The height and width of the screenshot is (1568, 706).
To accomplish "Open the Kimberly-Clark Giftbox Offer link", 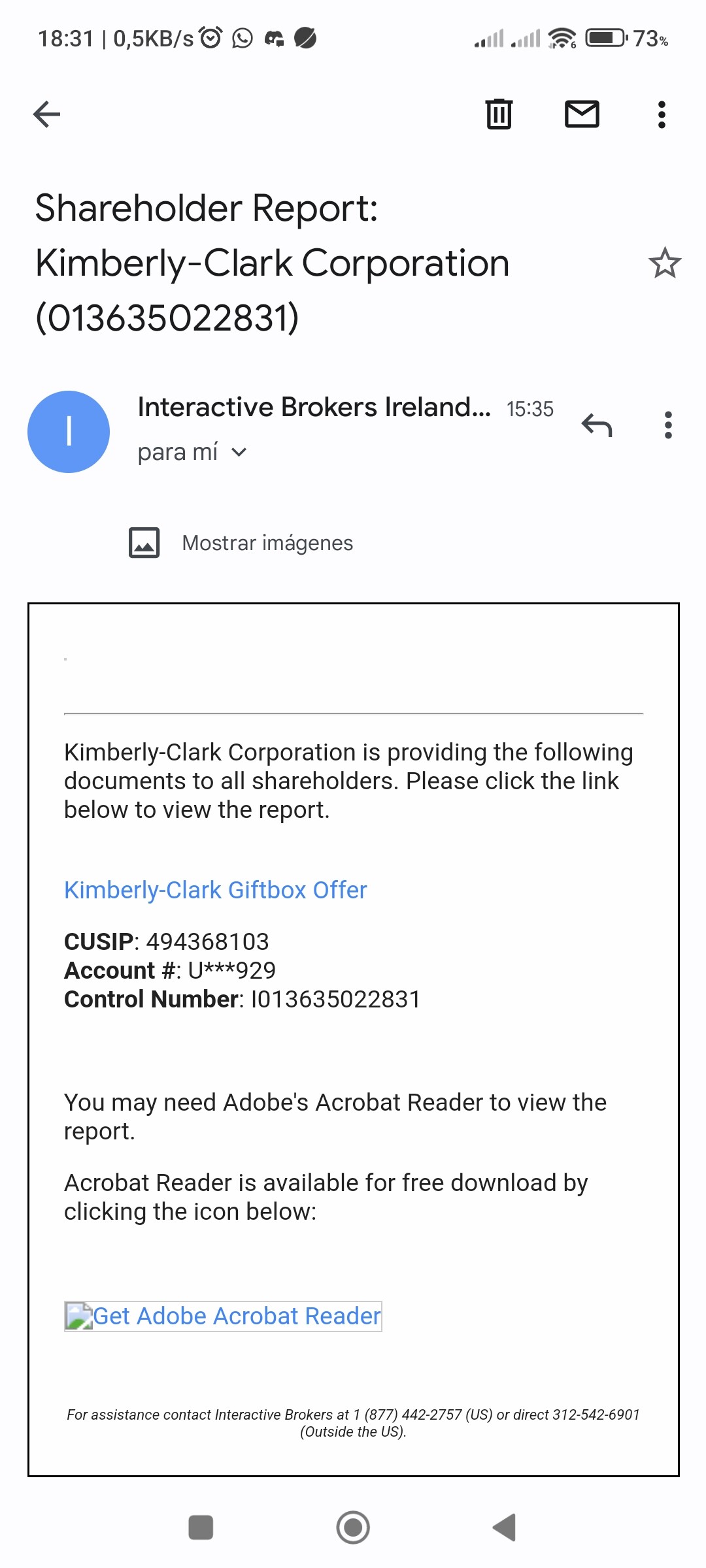I will (215, 890).
